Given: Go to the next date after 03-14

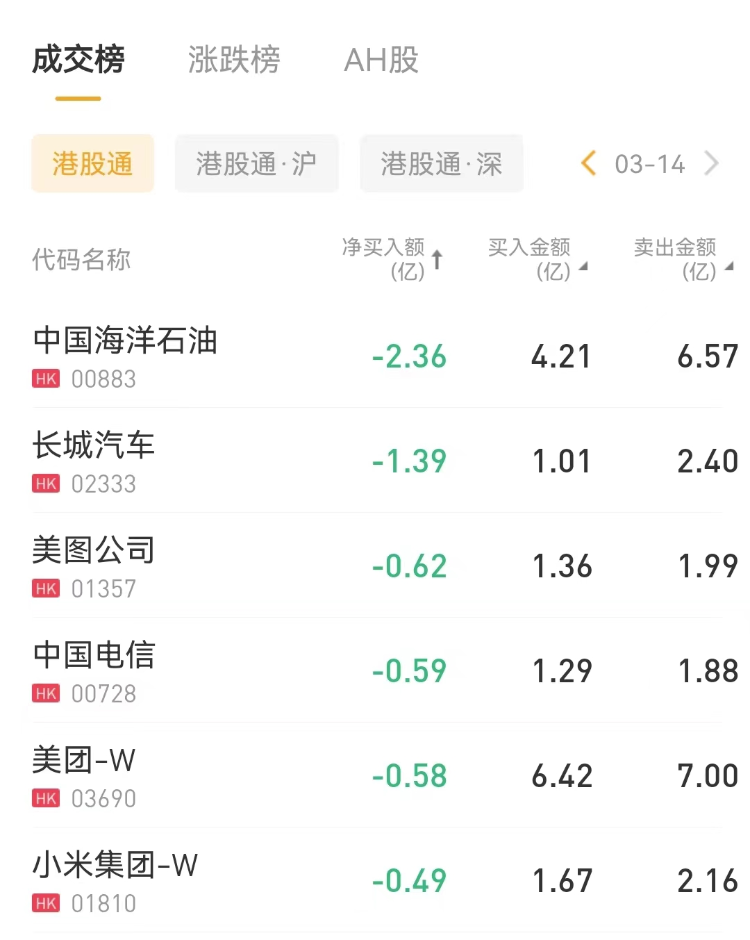Looking at the screenshot, I should pos(711,164).
